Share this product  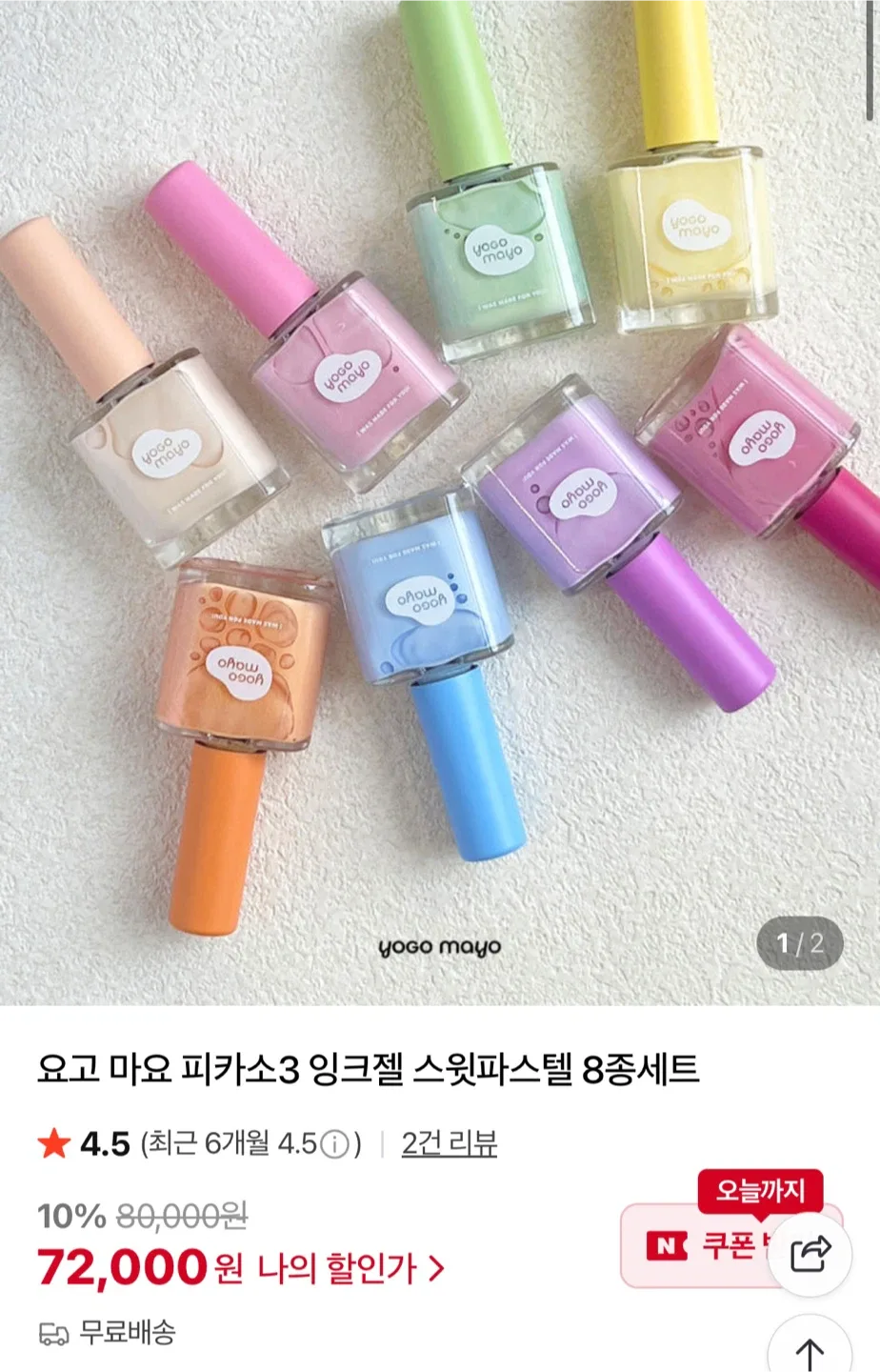tap(810, 1252)
